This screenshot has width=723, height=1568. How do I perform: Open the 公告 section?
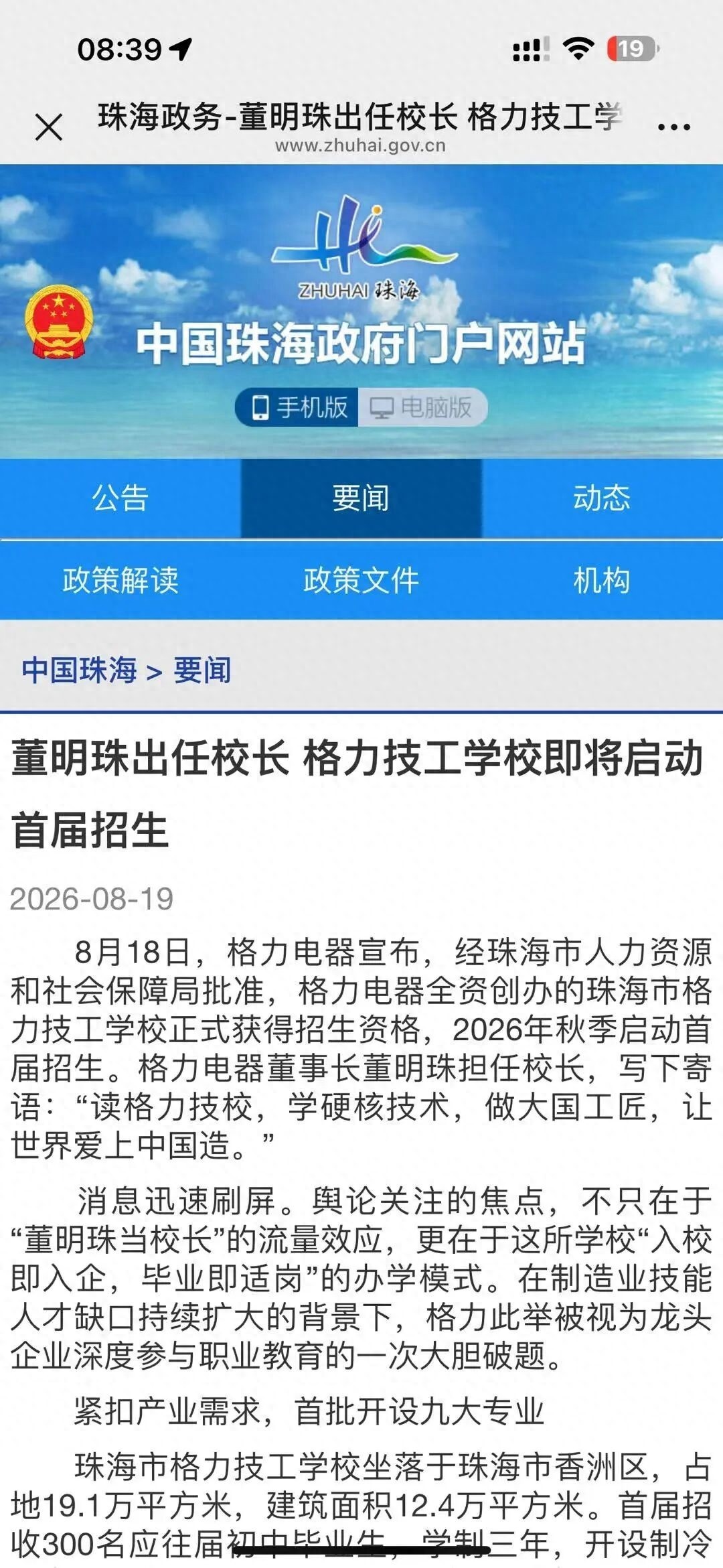(x=120, y=498)
